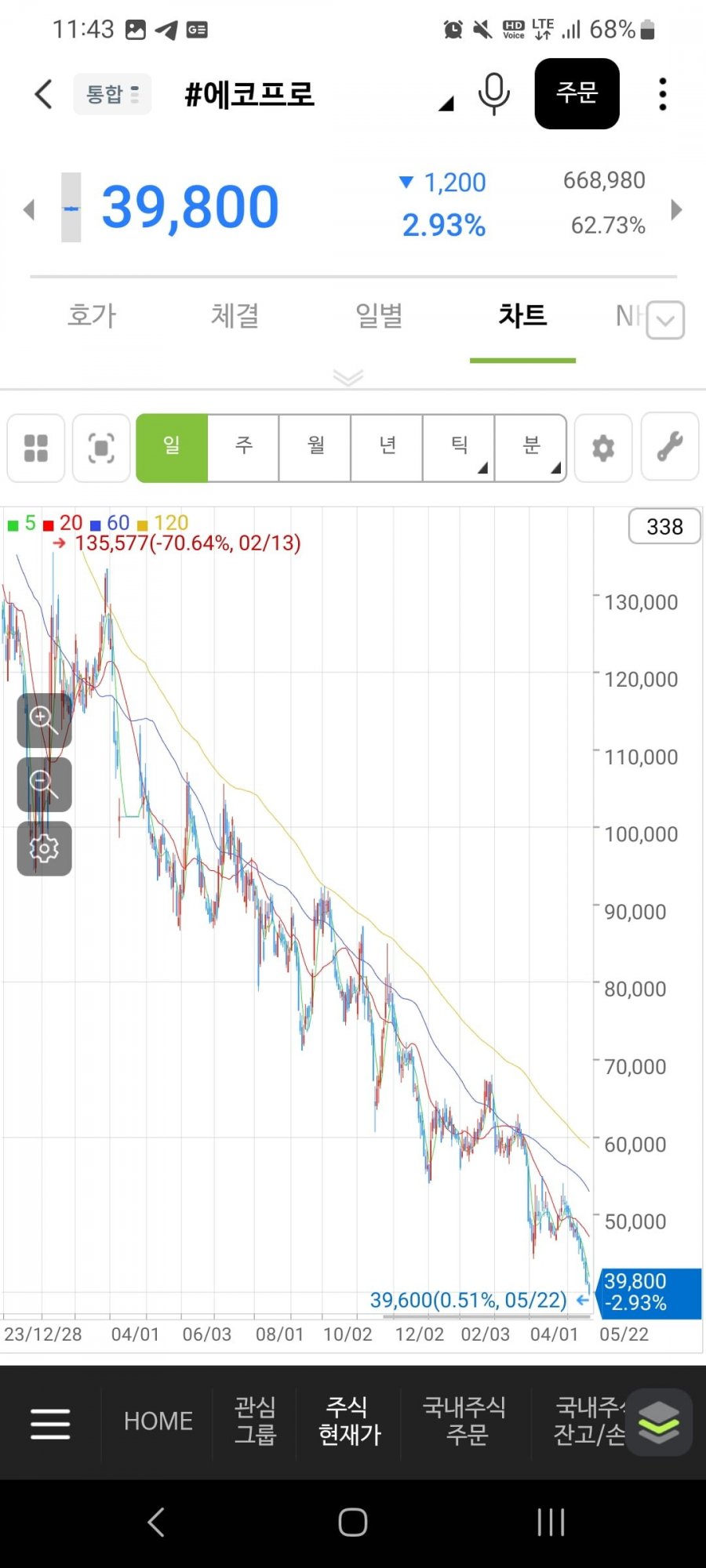Switch to the 체결 tab
Screen dimensions: 706x1568
point(235,316)
